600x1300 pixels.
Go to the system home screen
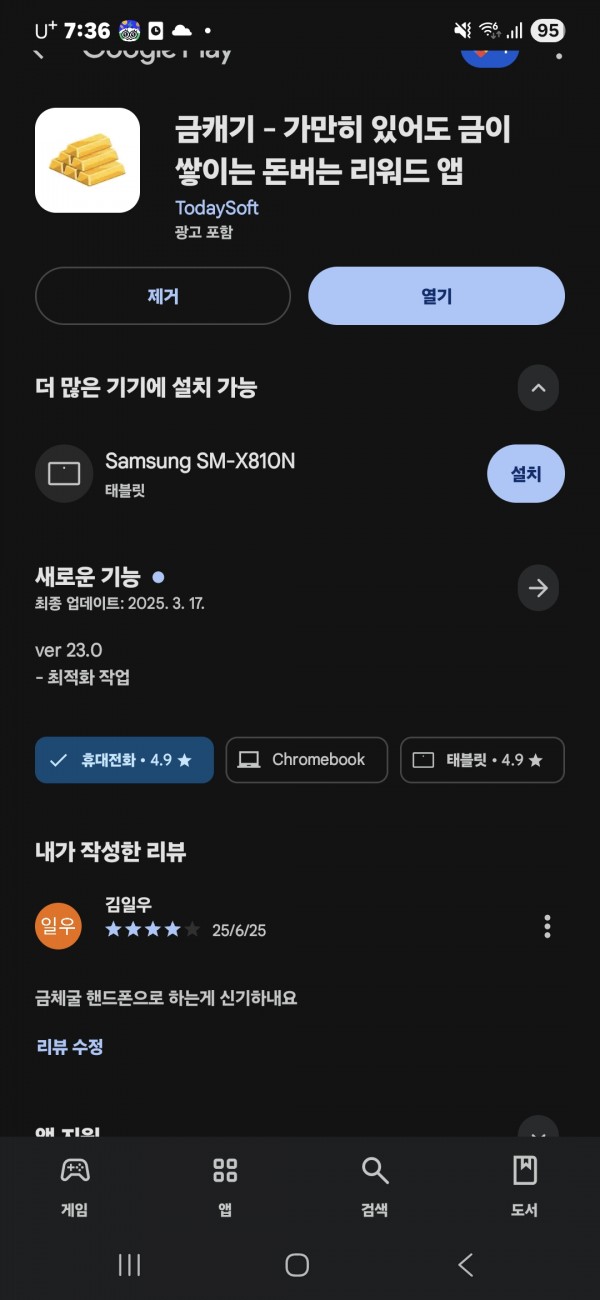(x=297, y=1265)
